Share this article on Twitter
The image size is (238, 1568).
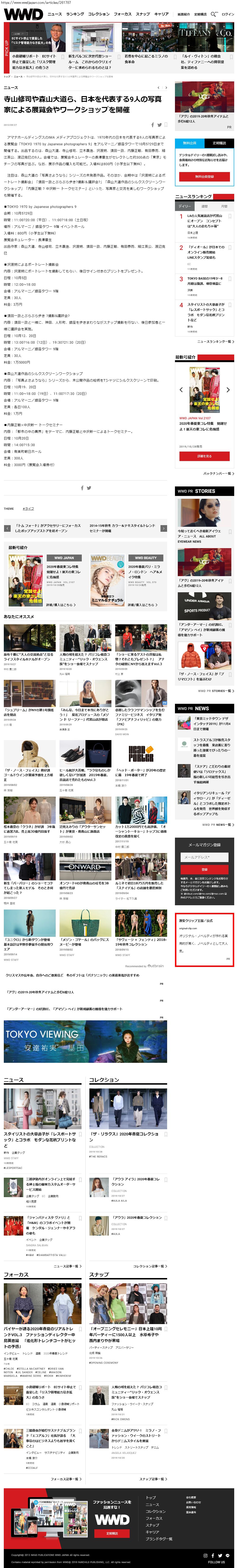click(160, 125)
